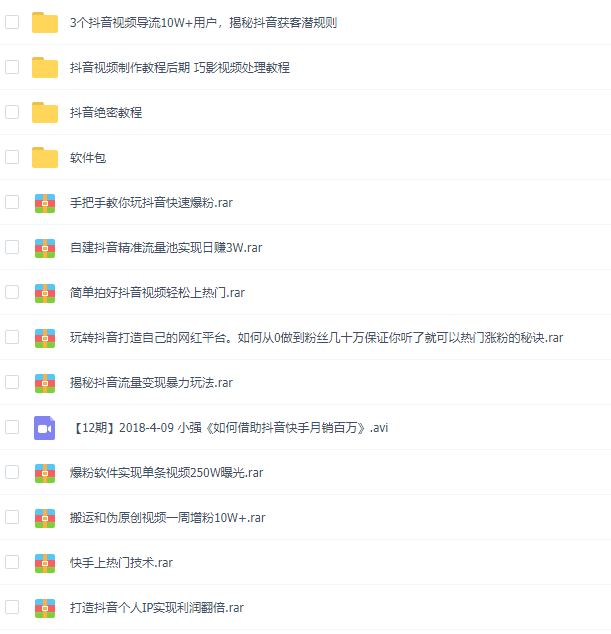This screenshot has width=611, height=634.
Task: Check the box for 快手上热门技术.rar
Action: tap(12, 562)
